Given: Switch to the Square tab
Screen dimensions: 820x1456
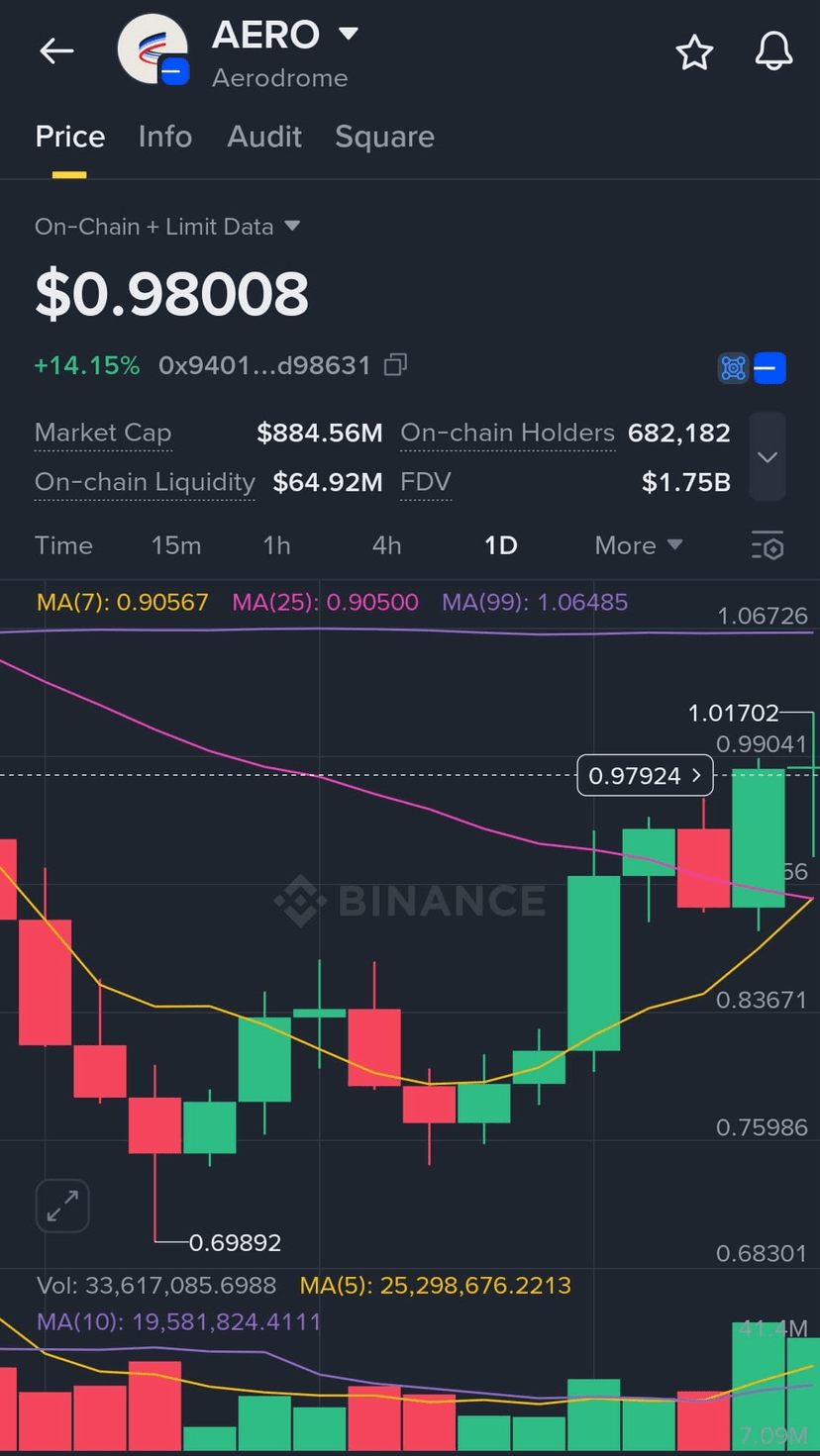Looking at the screenshot, I should coord(384,137).
